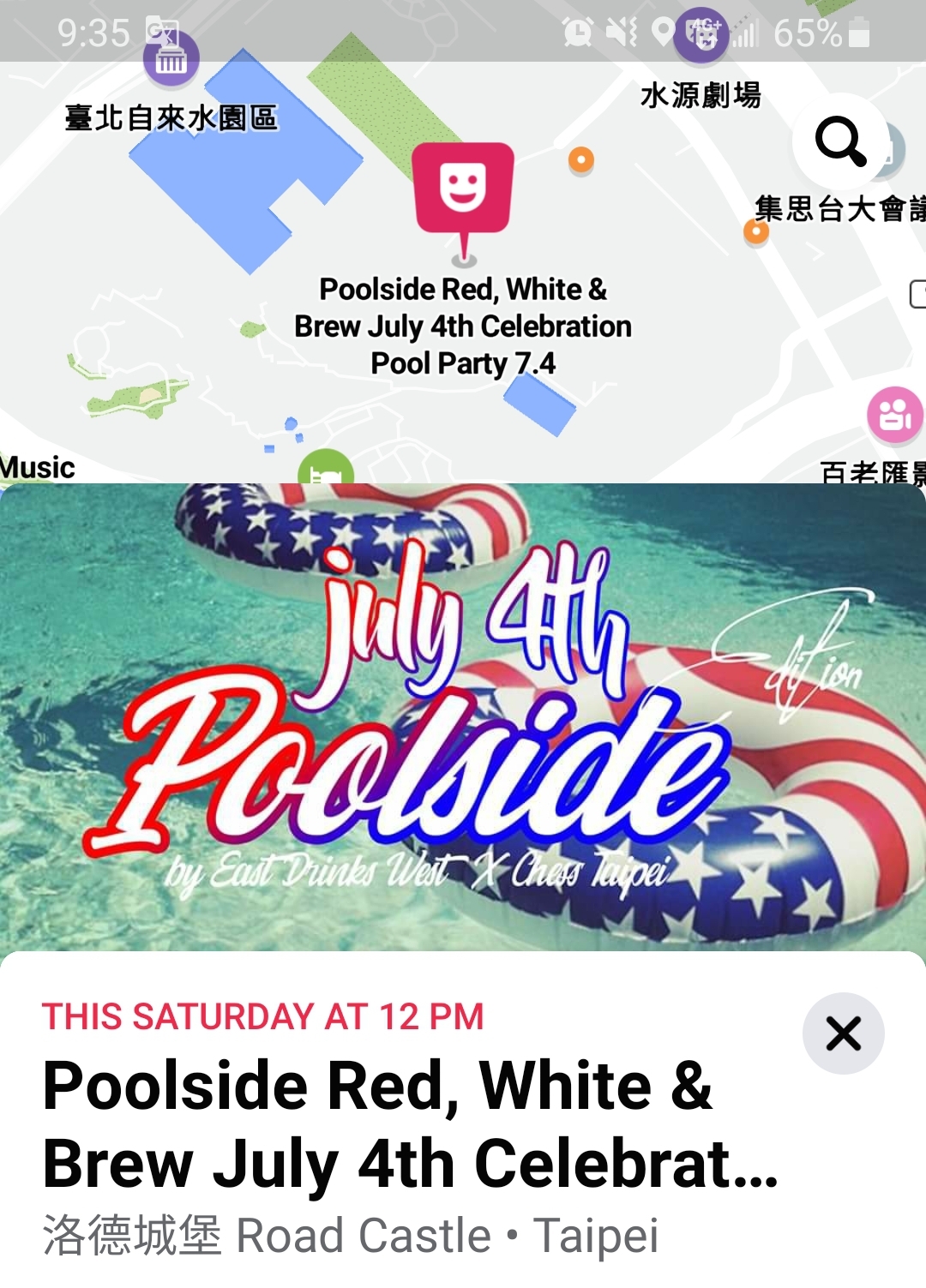Open the orange map marker near 集思台大會議
Viewport: 926px width, 1288px height.
click(x=755, y=231)
